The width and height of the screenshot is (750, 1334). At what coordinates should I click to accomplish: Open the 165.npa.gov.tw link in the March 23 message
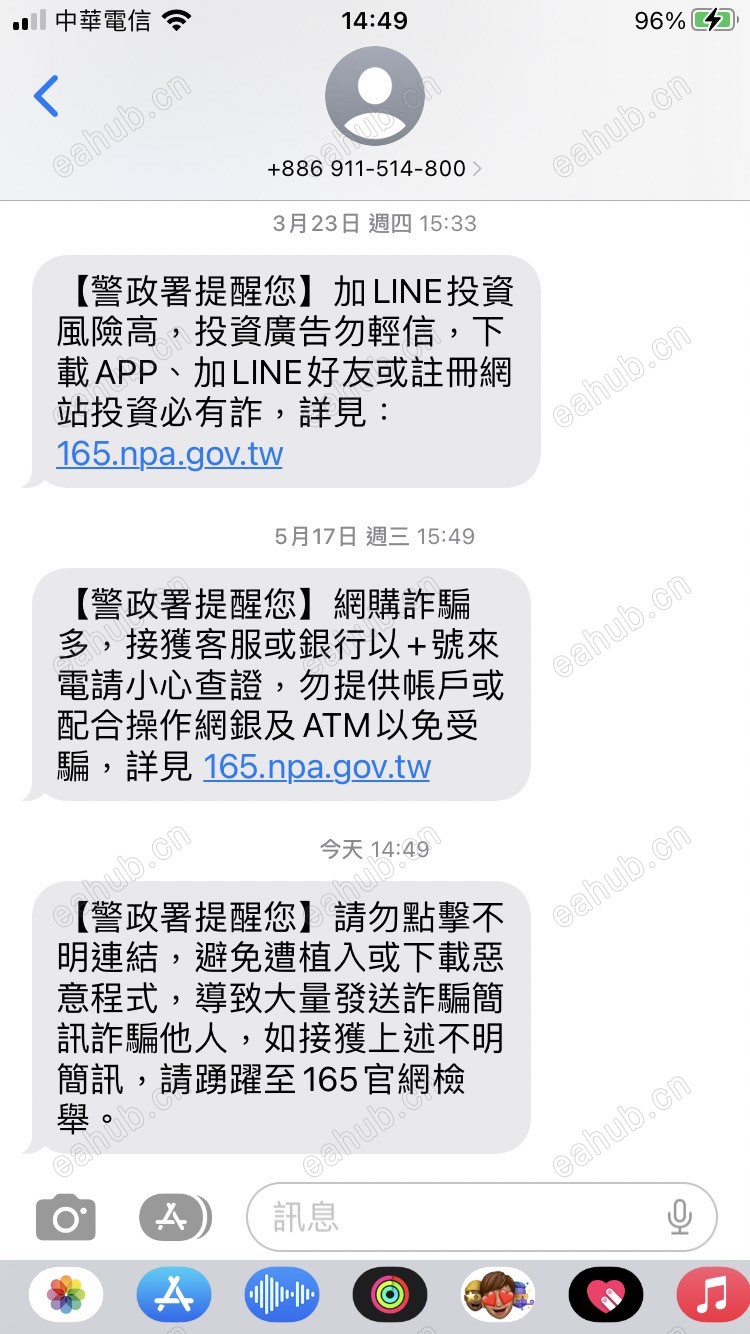coord(169,454)
